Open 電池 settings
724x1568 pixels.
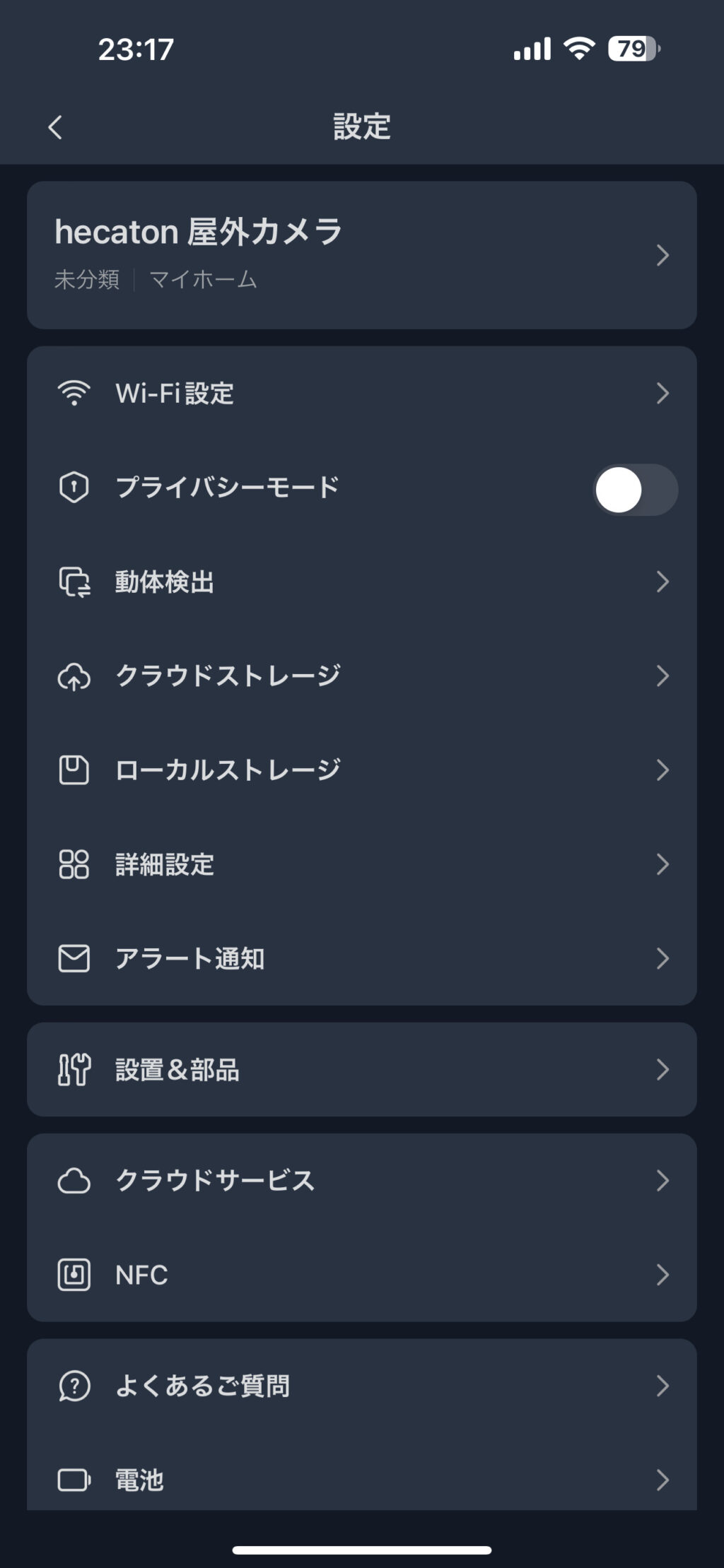click(x=361, y=1480)
